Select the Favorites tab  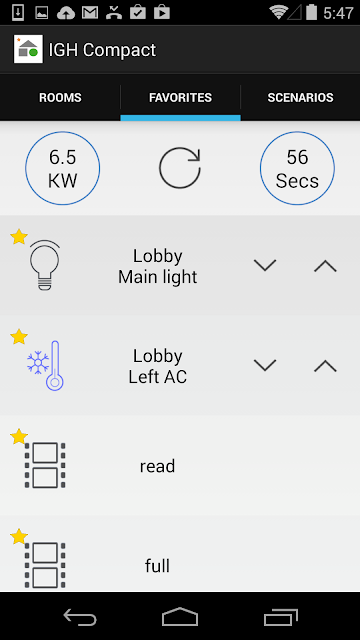[x=180, y=98]
